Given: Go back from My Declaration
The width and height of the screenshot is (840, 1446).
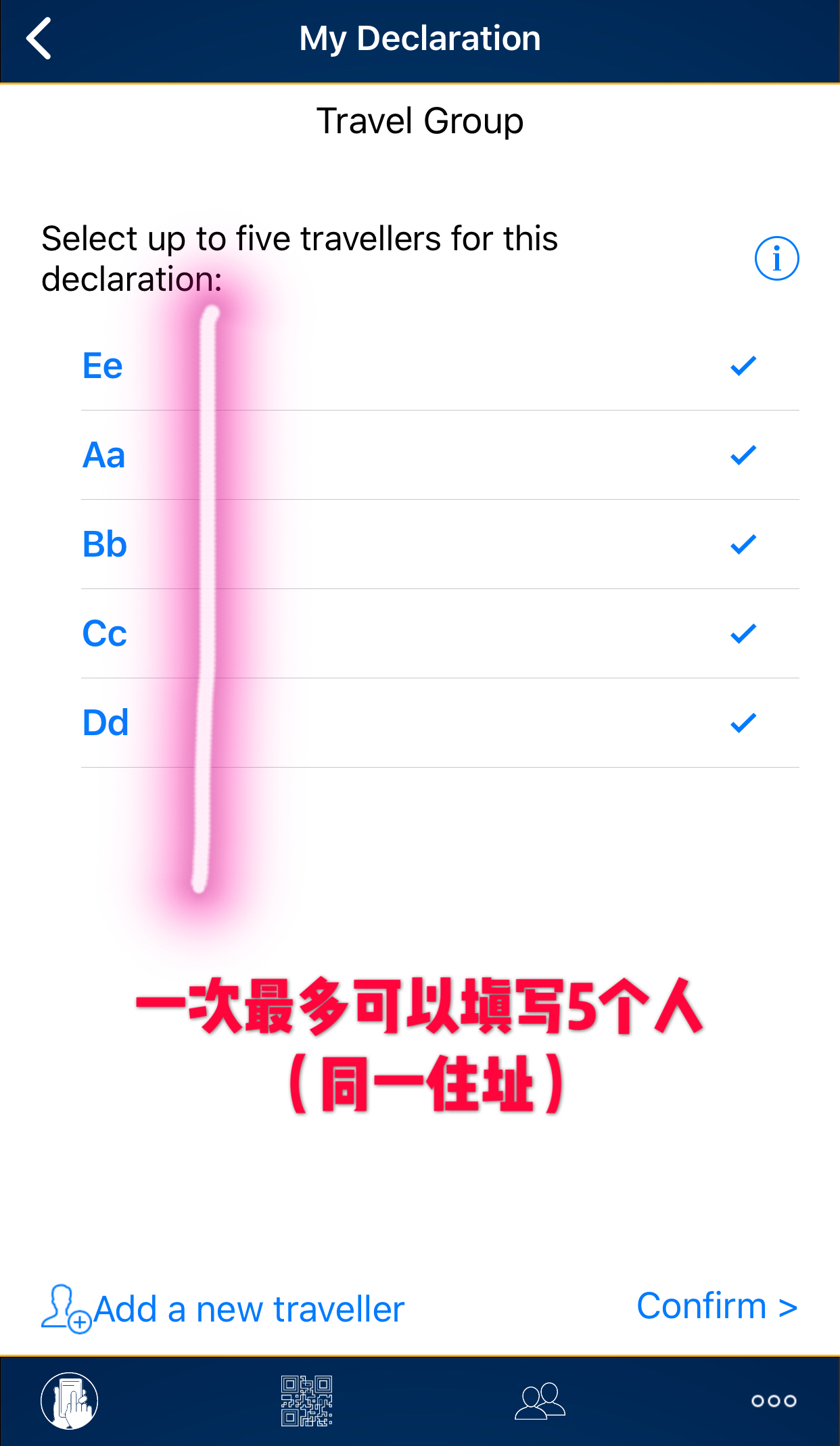Looking at the screenshot, I should 39,39.
